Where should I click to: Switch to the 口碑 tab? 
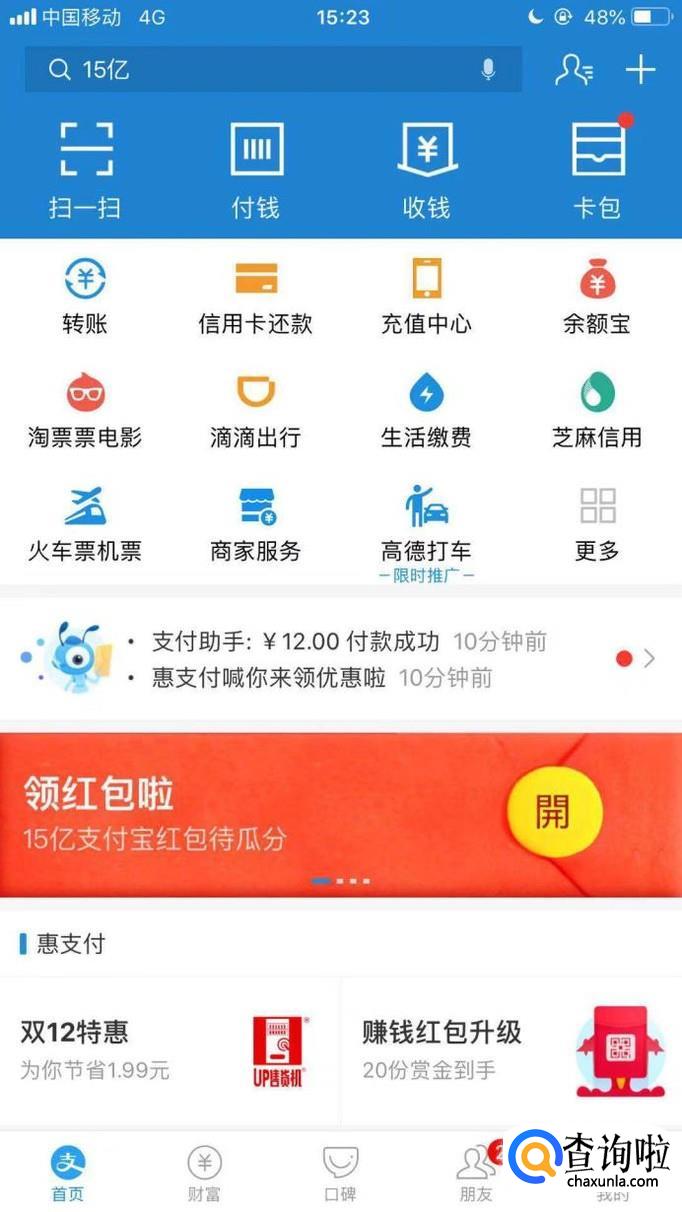pyautogui.click(x=340, y=1172)
